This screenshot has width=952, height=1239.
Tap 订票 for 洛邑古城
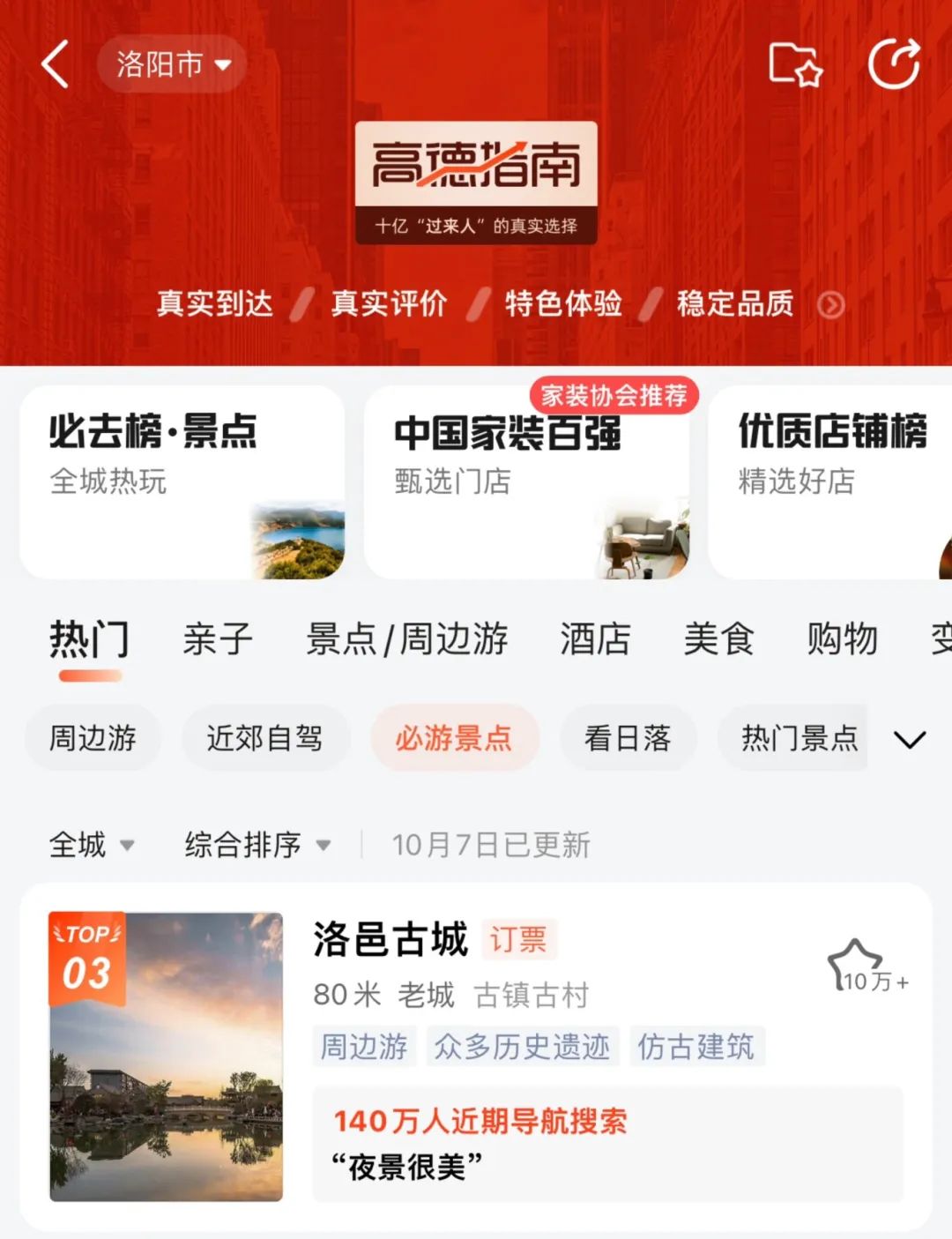click(518, 939)
